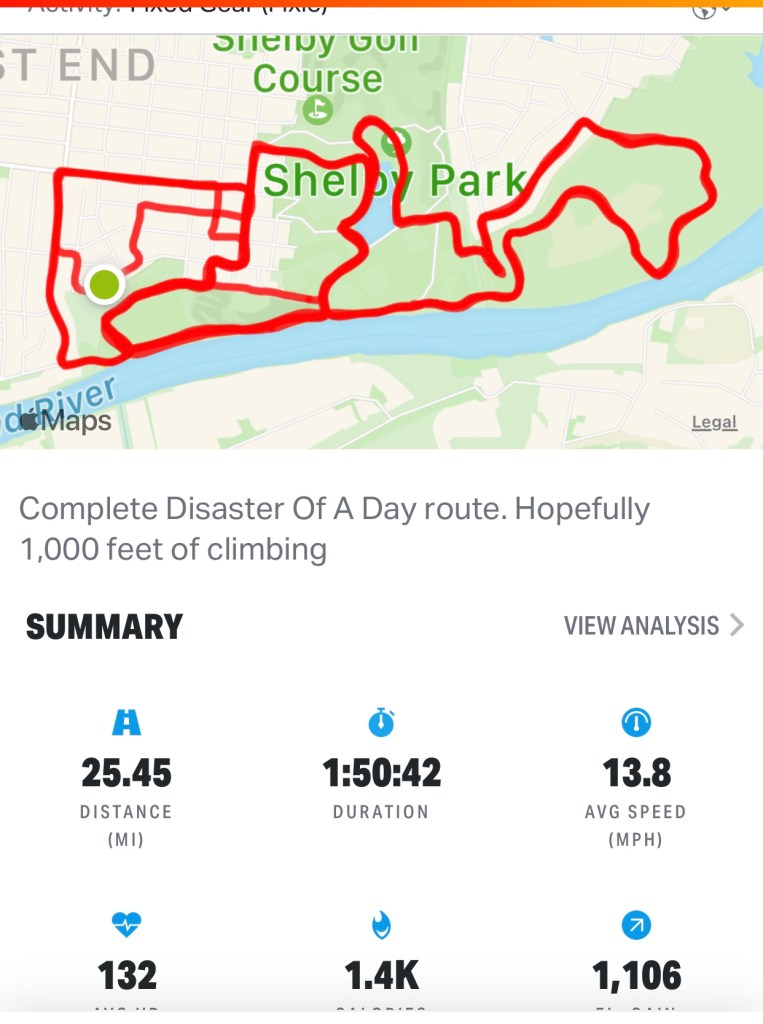Open View Analysis for this workout
The width and height of the screenshot is (763, 1024).
click(x=653, y=626)
